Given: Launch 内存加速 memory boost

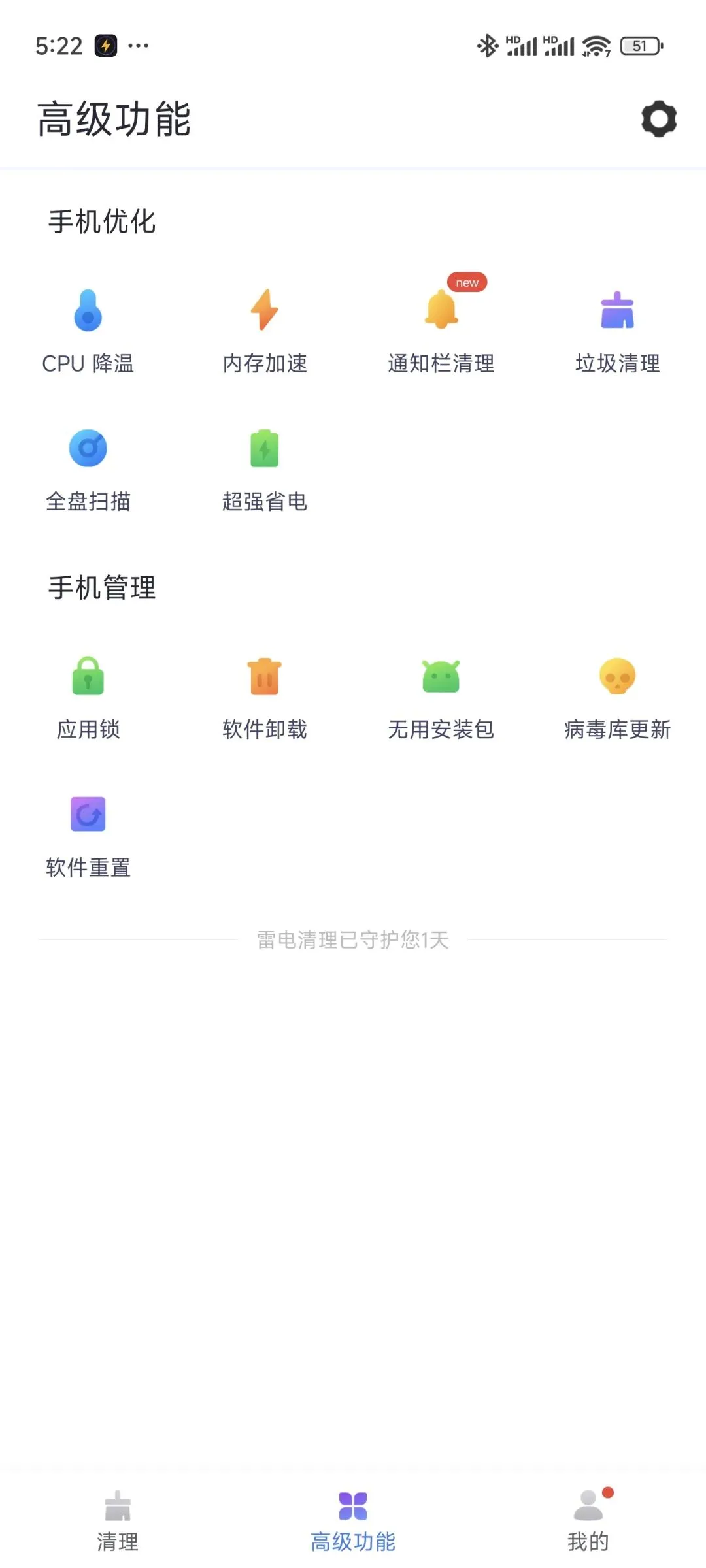Looking at the screenshot, I should click(265, 331).
